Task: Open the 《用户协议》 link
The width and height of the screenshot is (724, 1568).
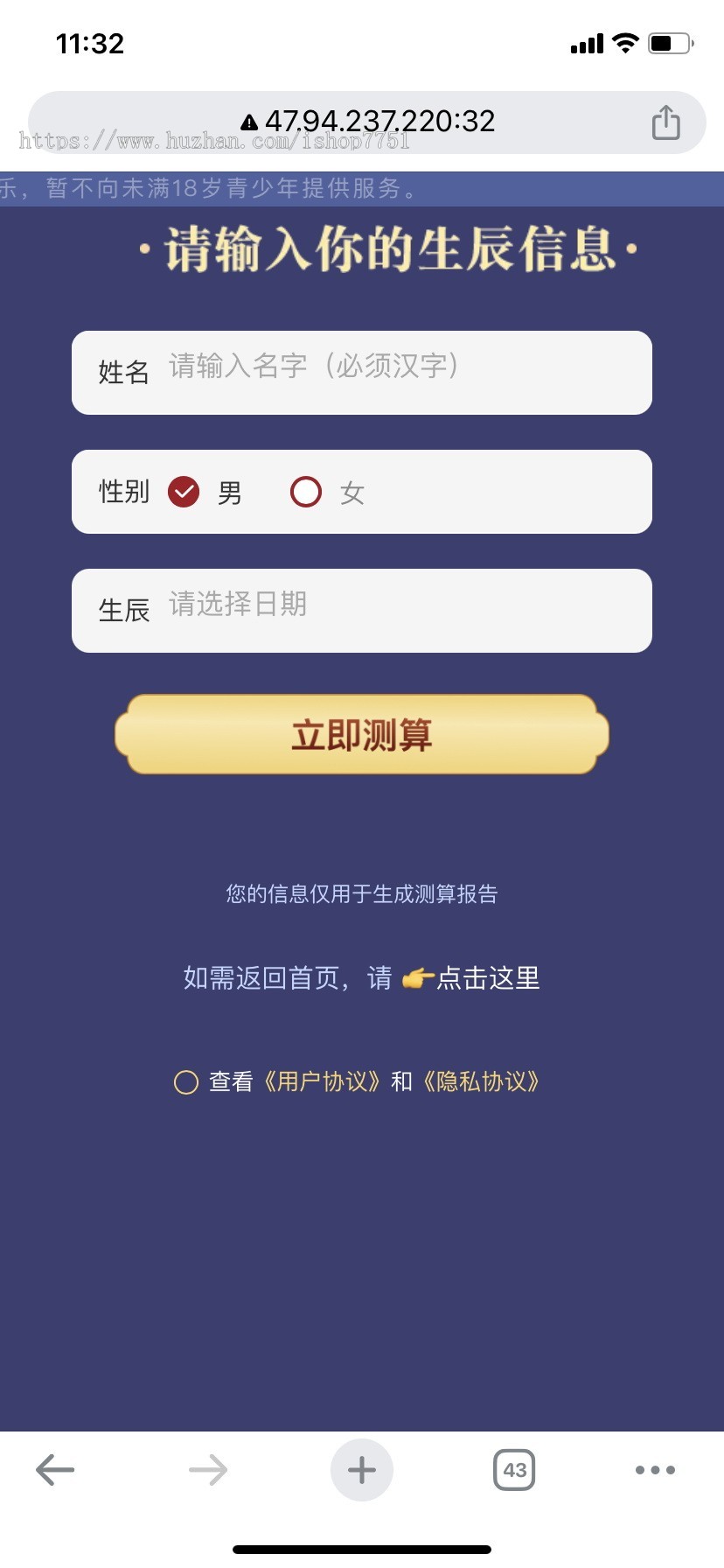Action: tap(322, 1082)
